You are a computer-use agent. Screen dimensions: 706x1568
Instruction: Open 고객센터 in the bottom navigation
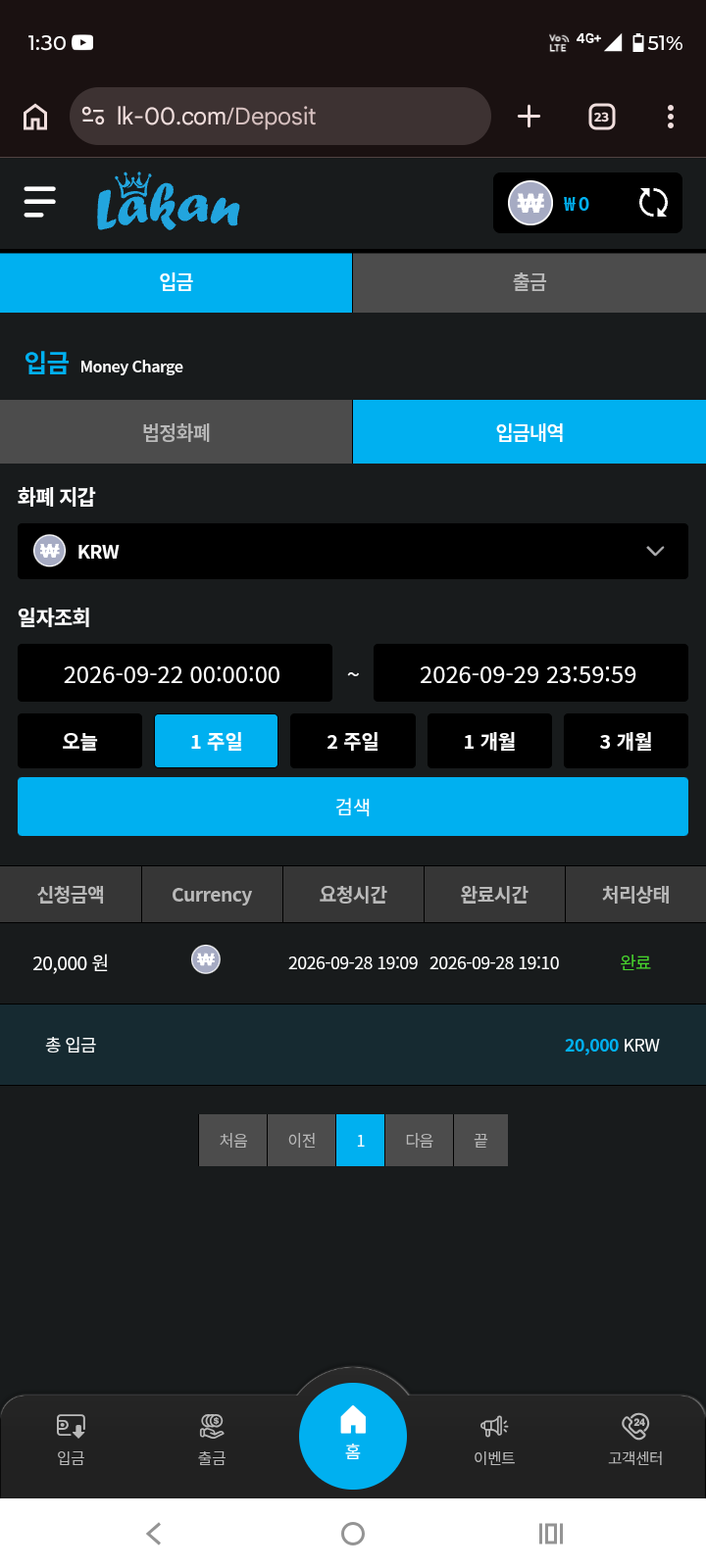click(635, 1440)
